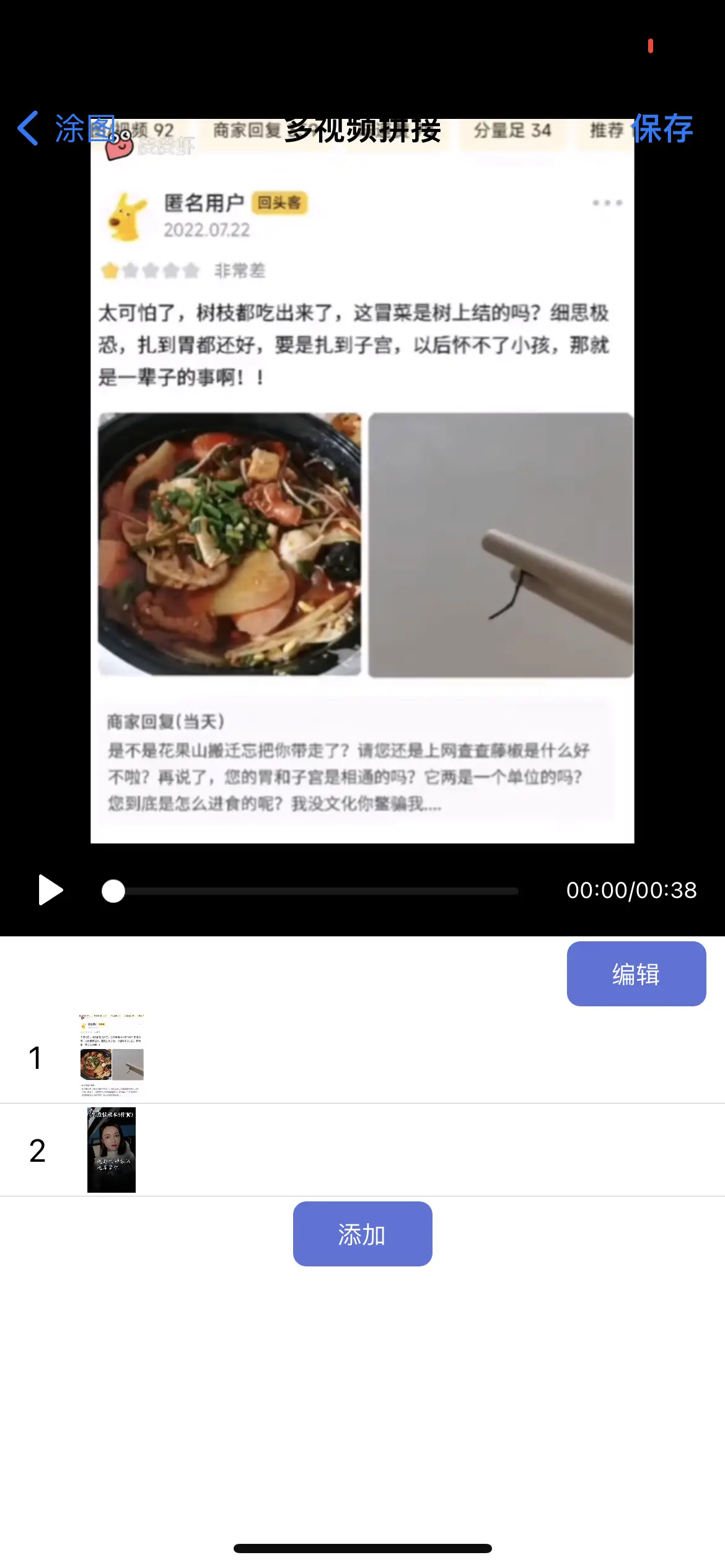
Task: Tap the video progress slider
Action: click(x=310, y=891)
